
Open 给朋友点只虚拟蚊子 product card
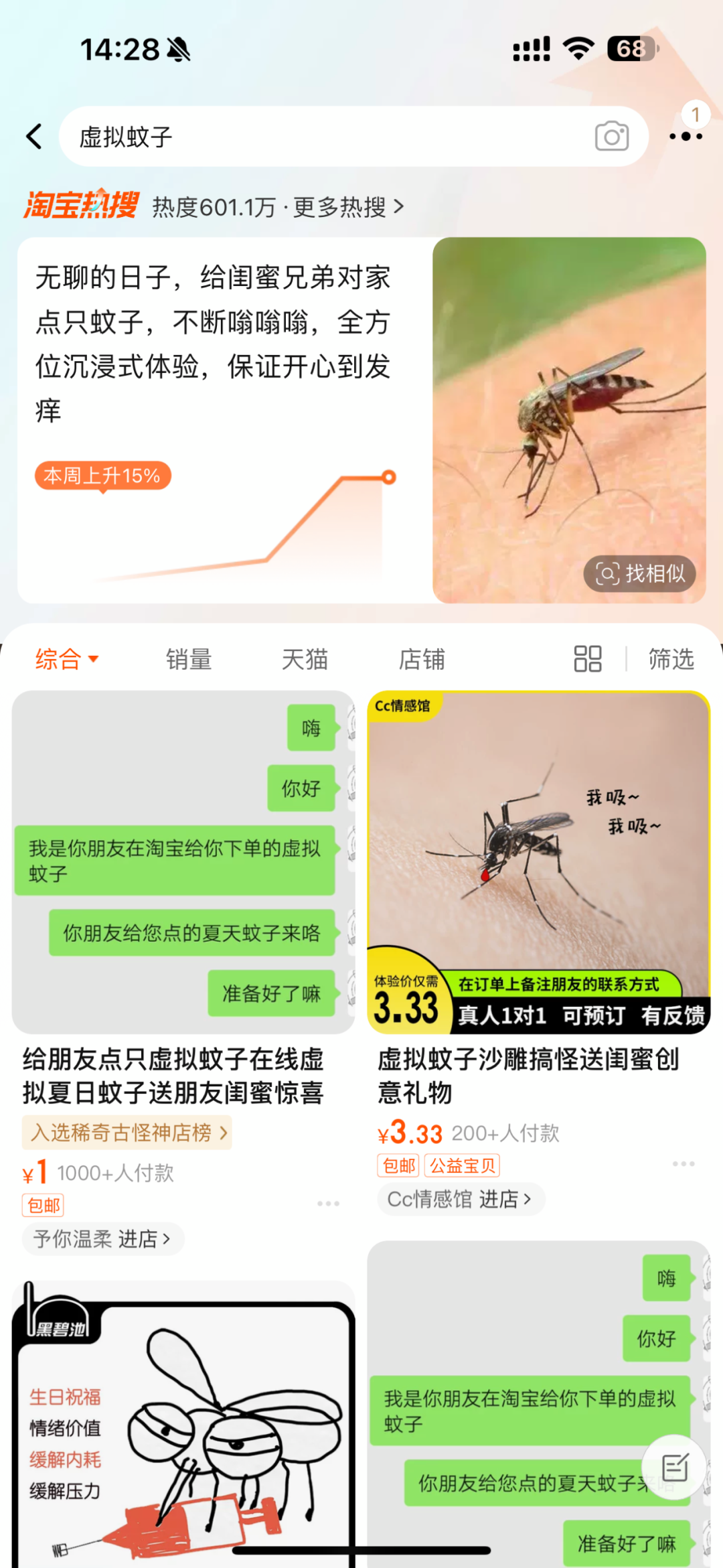183,862
